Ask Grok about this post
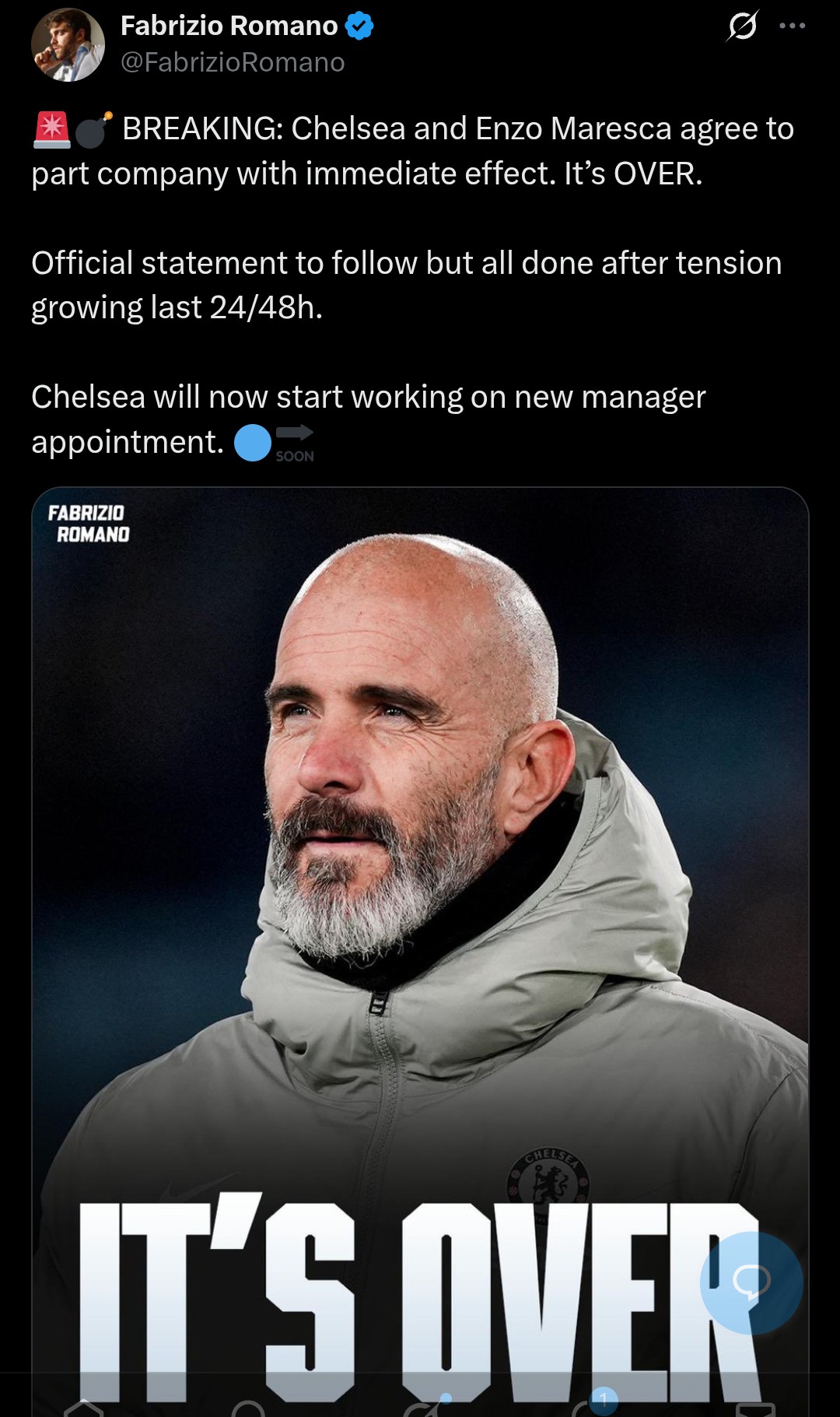The height and width of the screenshot is (1417, 840). click(x=742, y=26)
